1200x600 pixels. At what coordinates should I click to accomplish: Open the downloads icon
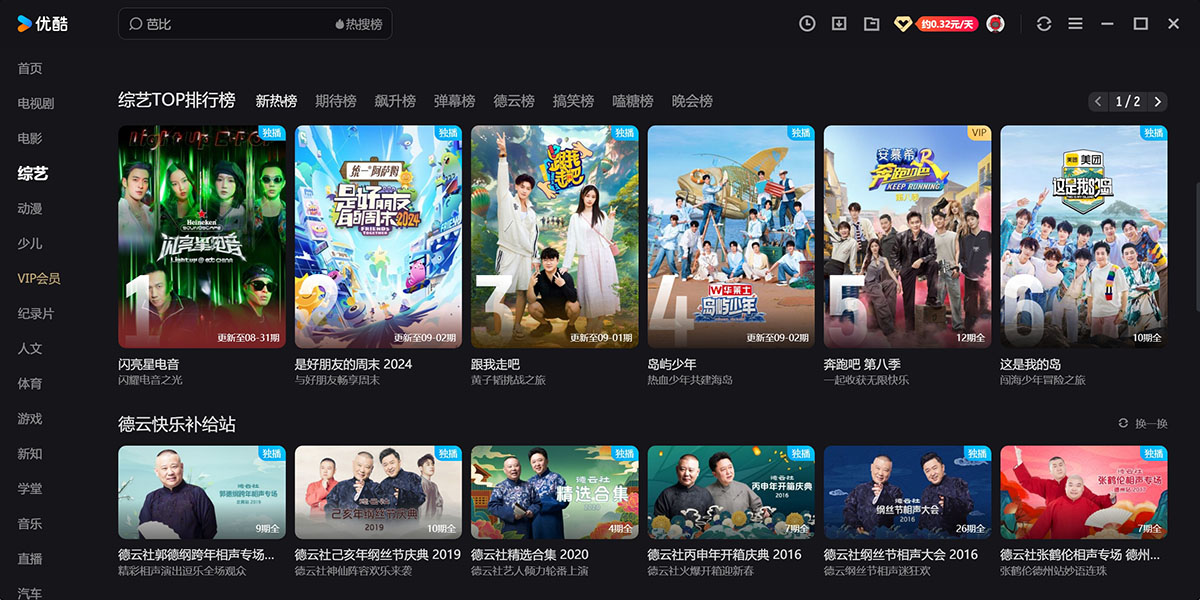[839, 24]
